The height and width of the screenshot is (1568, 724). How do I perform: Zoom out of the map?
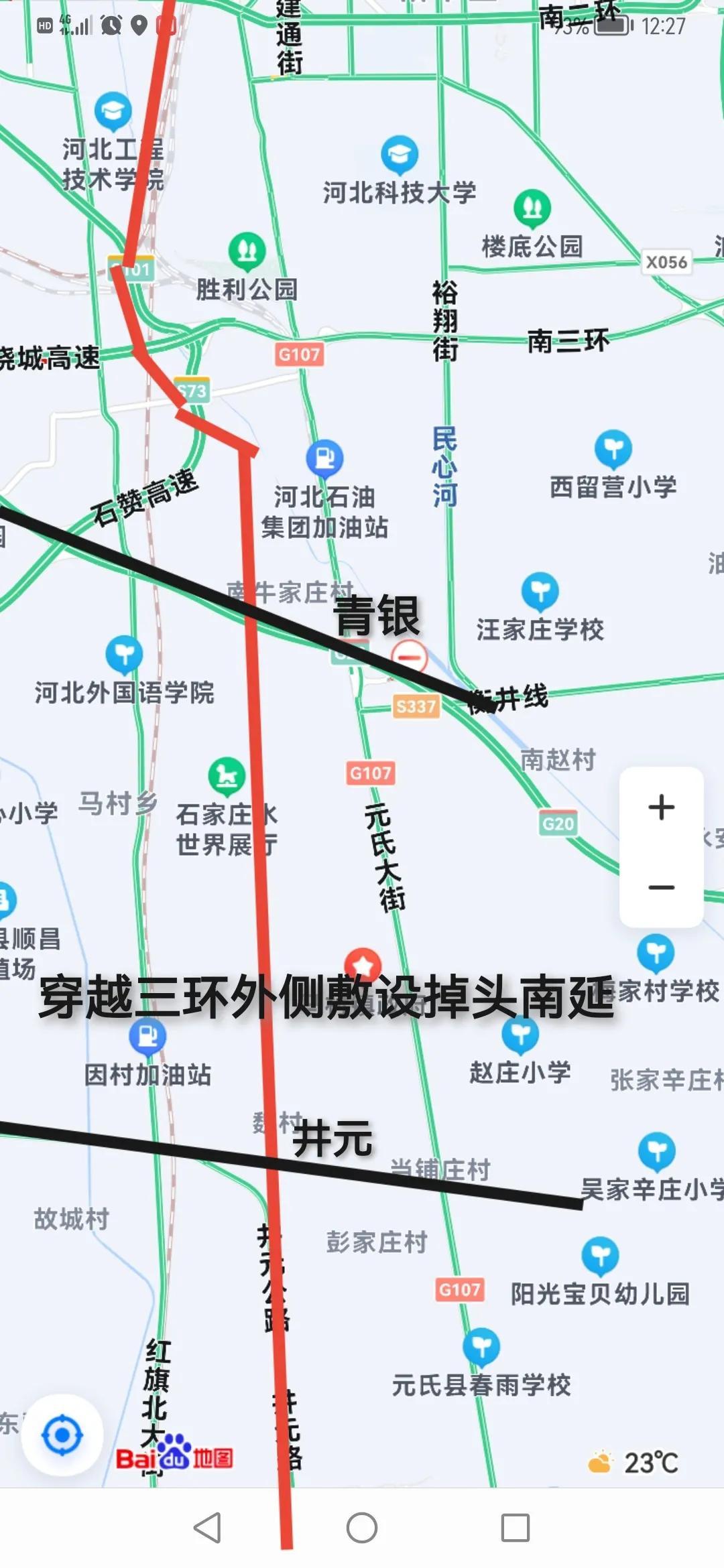661,887
